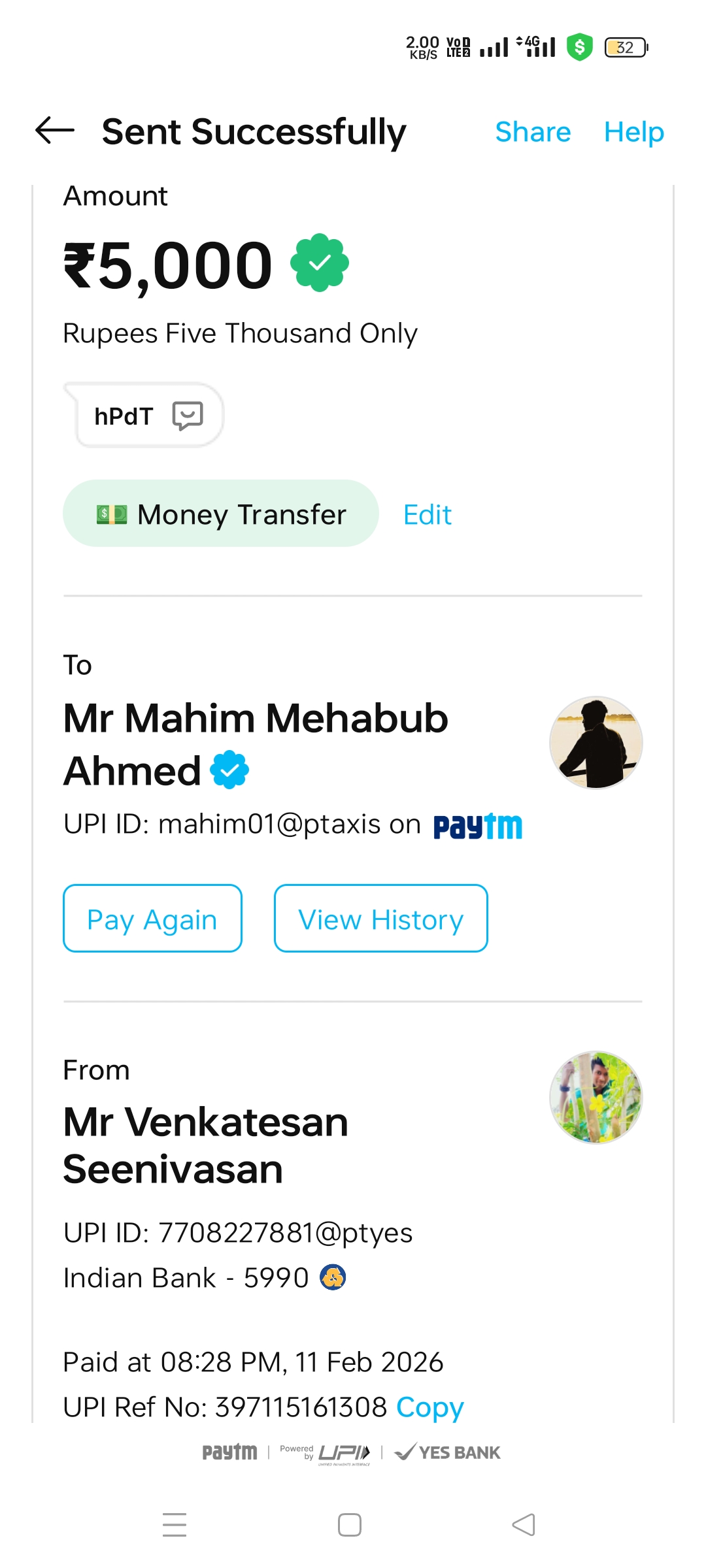This screenshot has width=706, height=1568.
Task: Go to the phone's home screen
Action: coord(350,1524)
